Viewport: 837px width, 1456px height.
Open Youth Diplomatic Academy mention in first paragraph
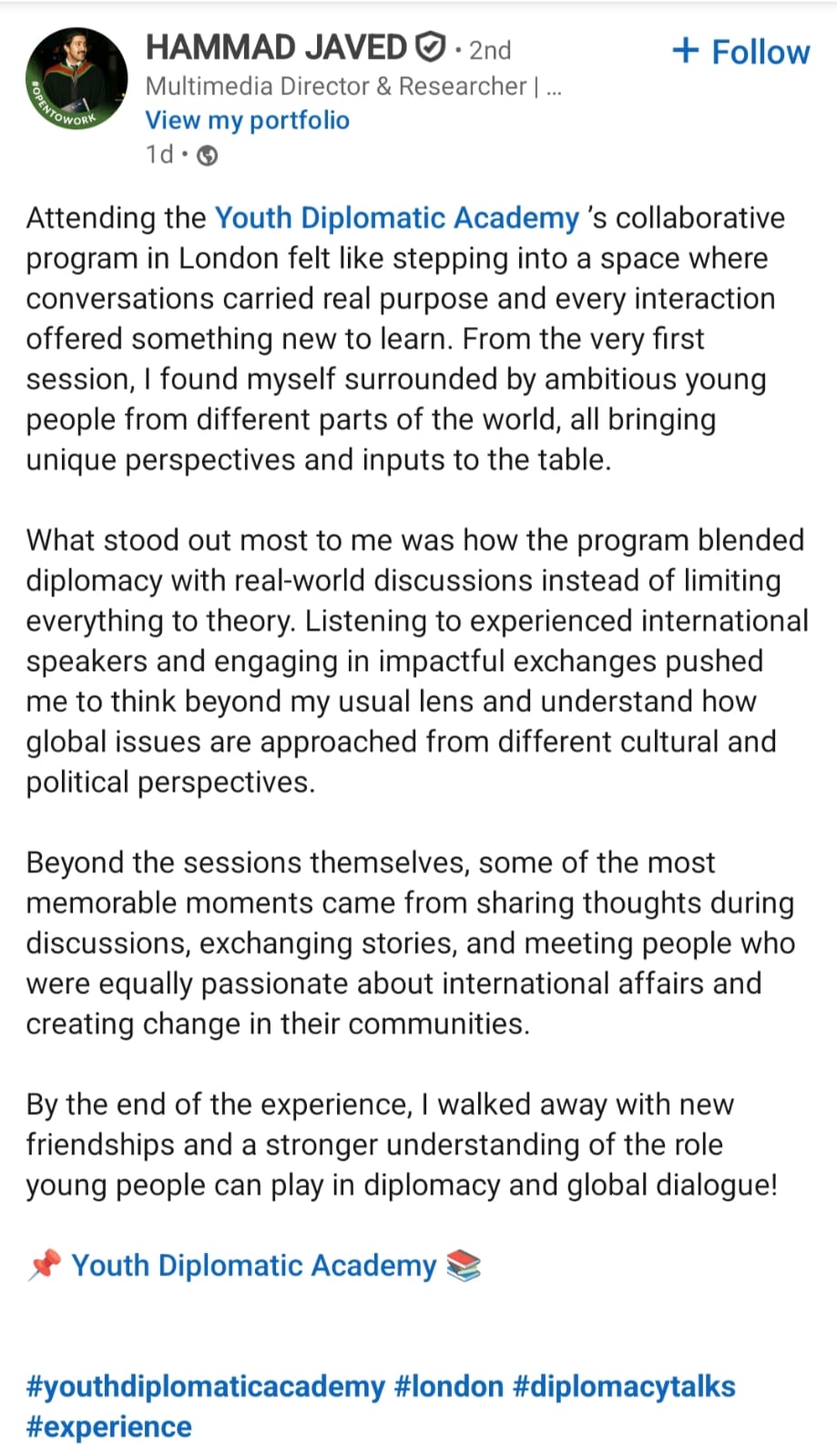point(397,218)
